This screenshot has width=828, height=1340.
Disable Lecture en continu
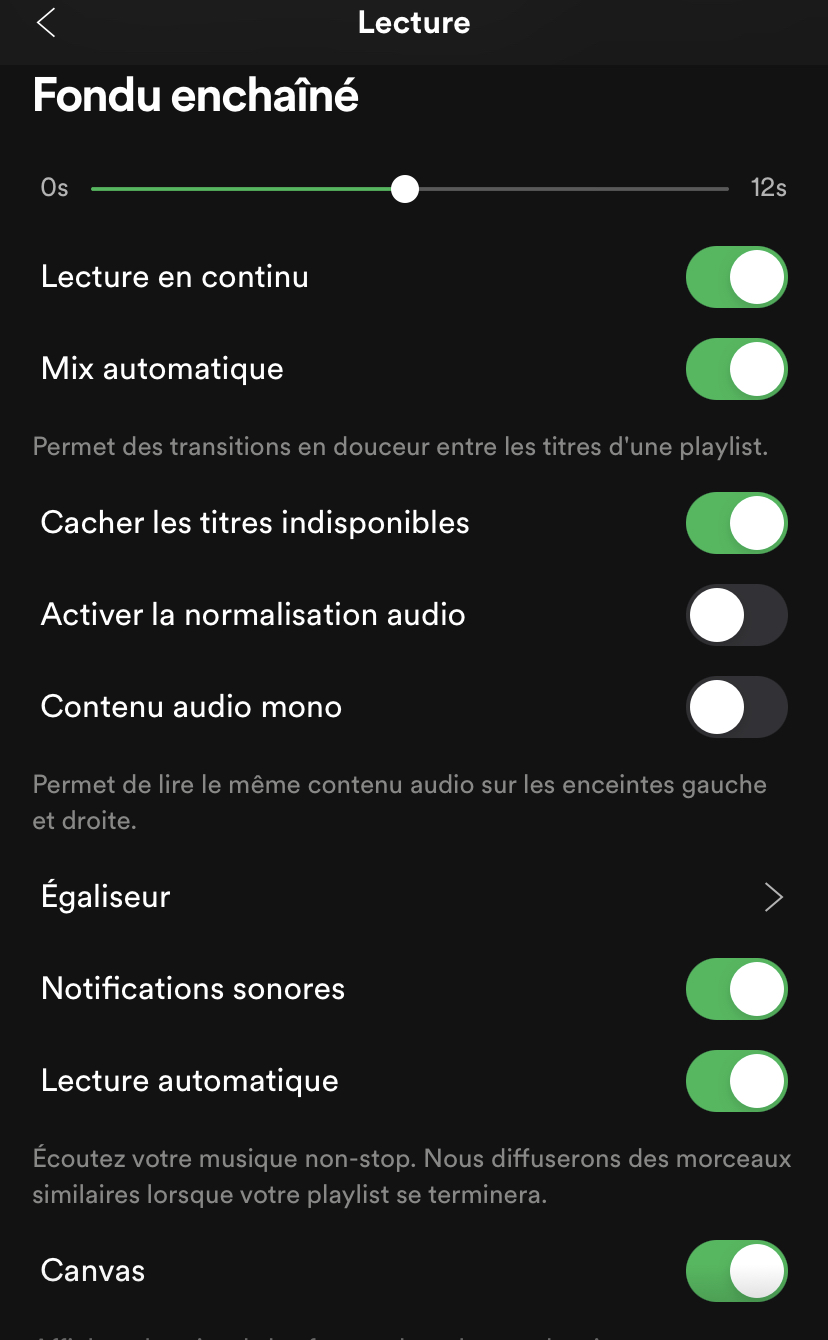[x=736, y=277]
